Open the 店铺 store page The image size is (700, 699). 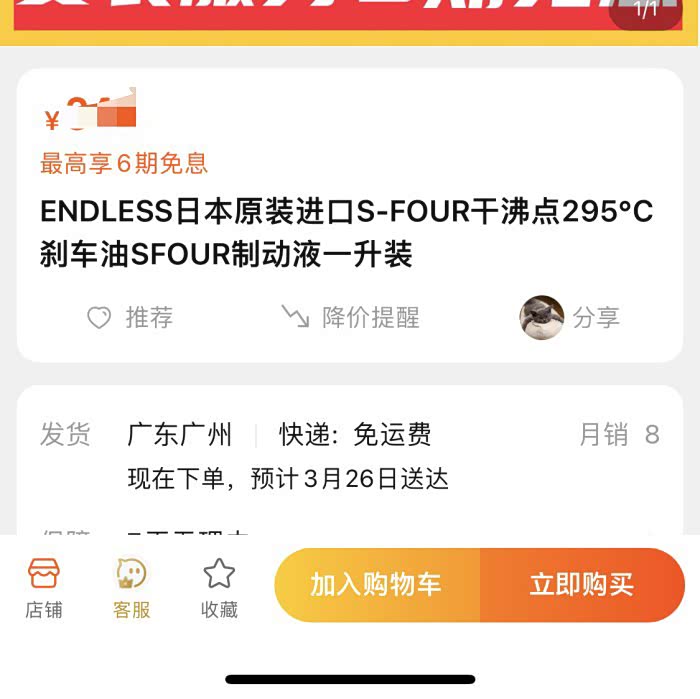[x=44, y=589]
